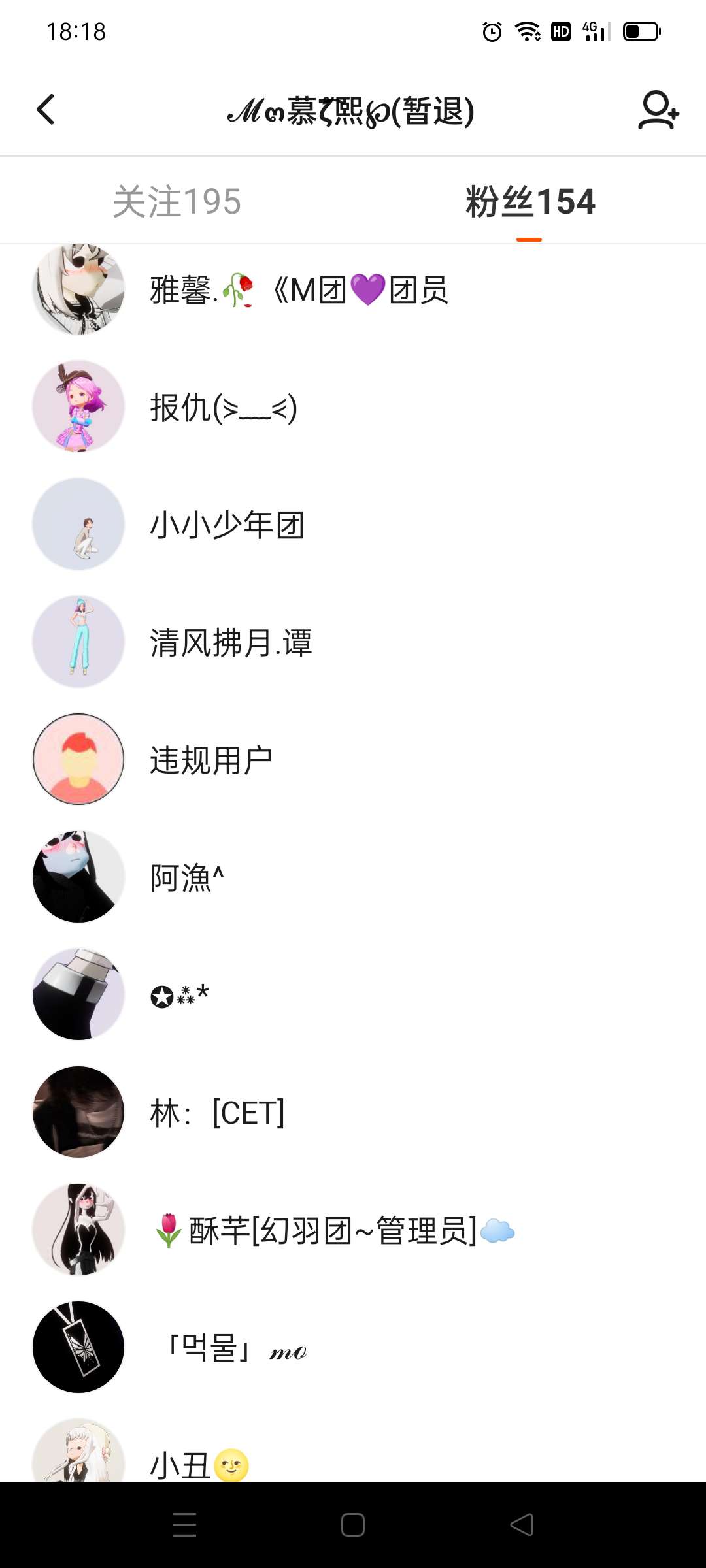
Task: Switch to the 关注195 tab
Action: pos(176,201)
